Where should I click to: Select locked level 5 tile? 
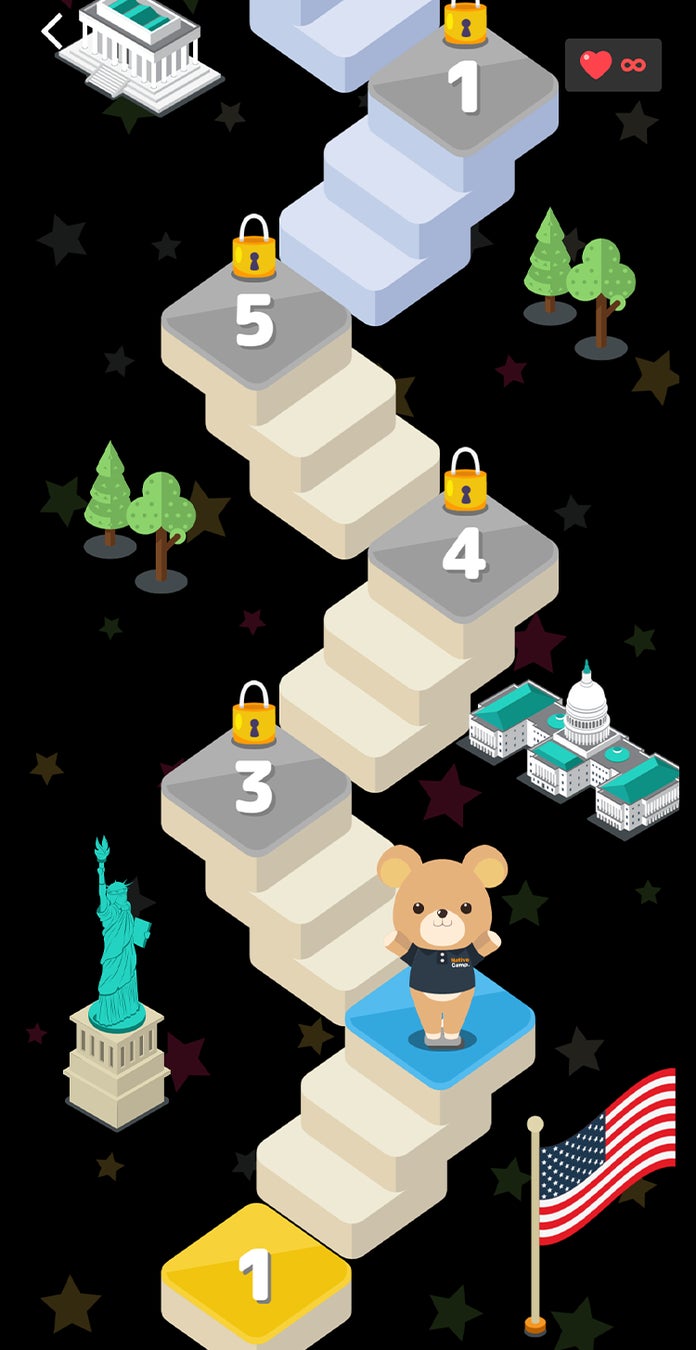[x=255, y=320]
